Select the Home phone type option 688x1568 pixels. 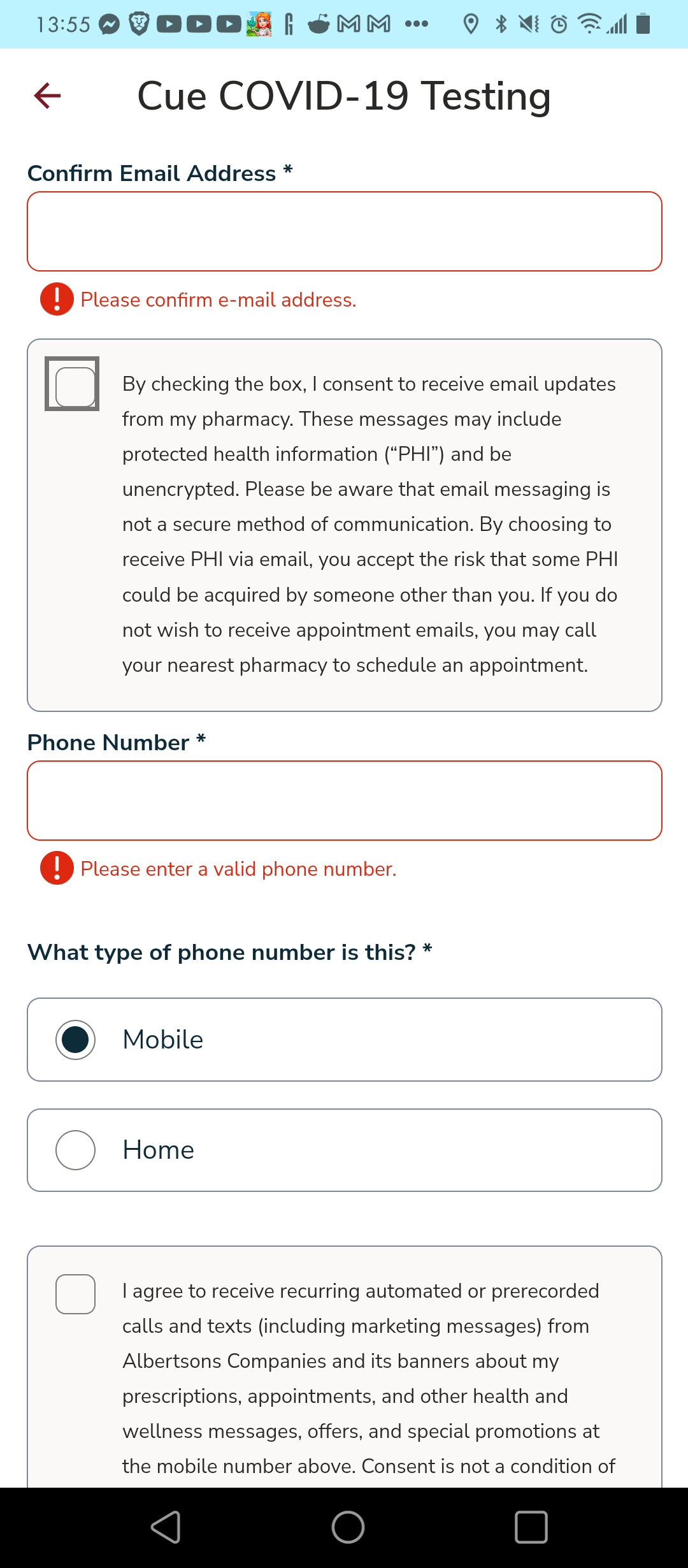click(75, 1150)
